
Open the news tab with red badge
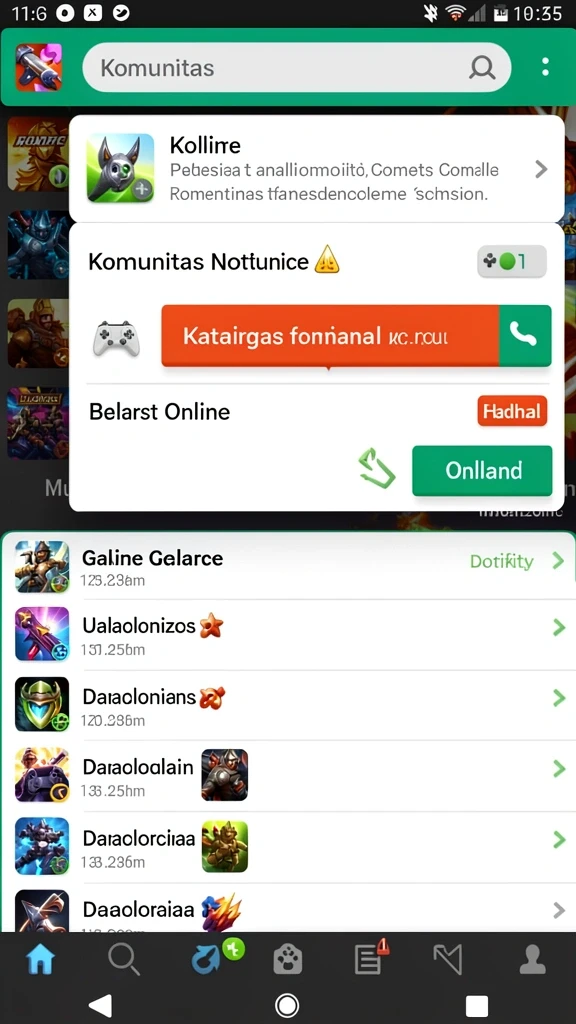(370, 958)
